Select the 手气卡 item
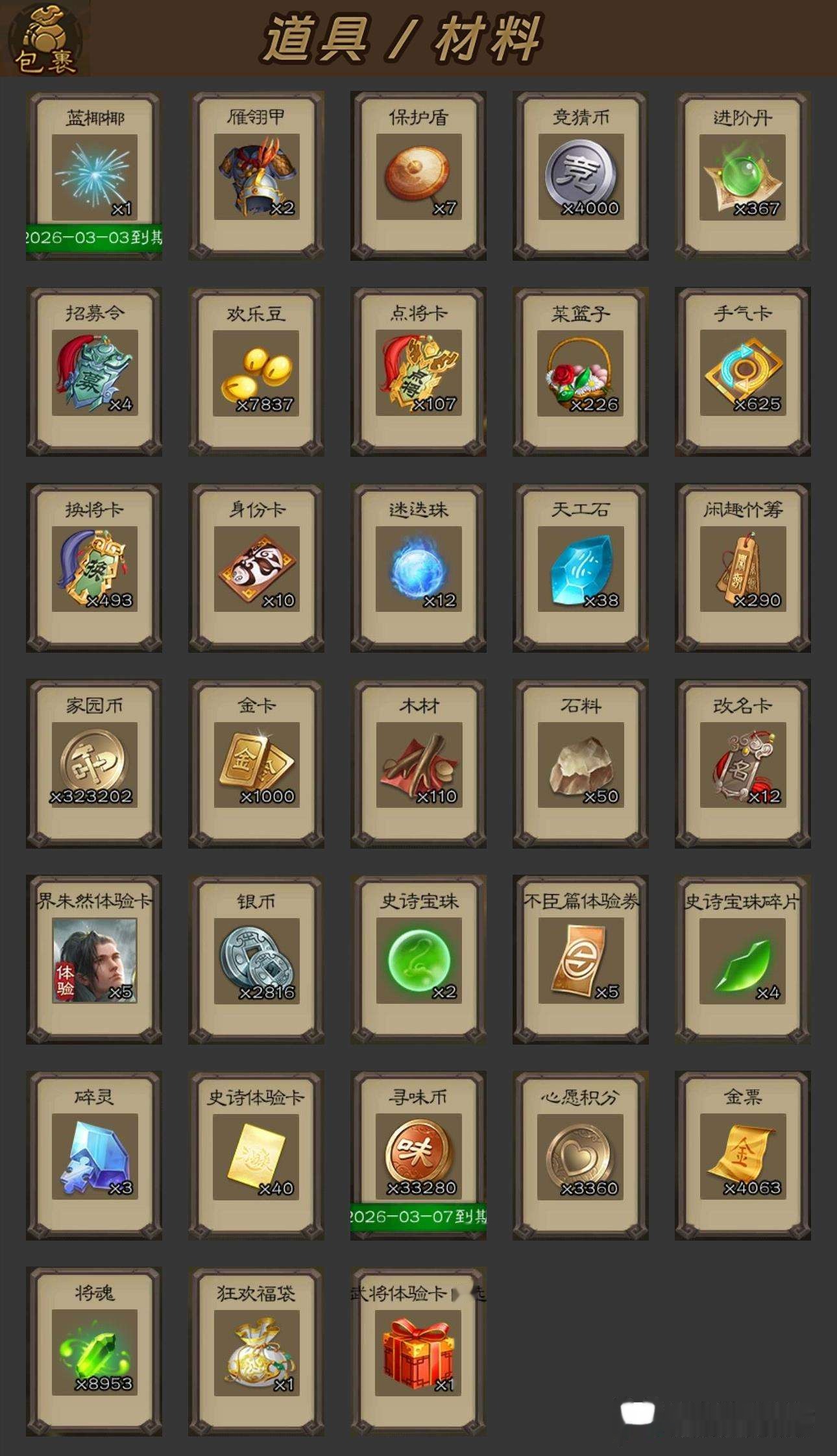Screen dimensions: 837x1456 (x=743, y=372)
